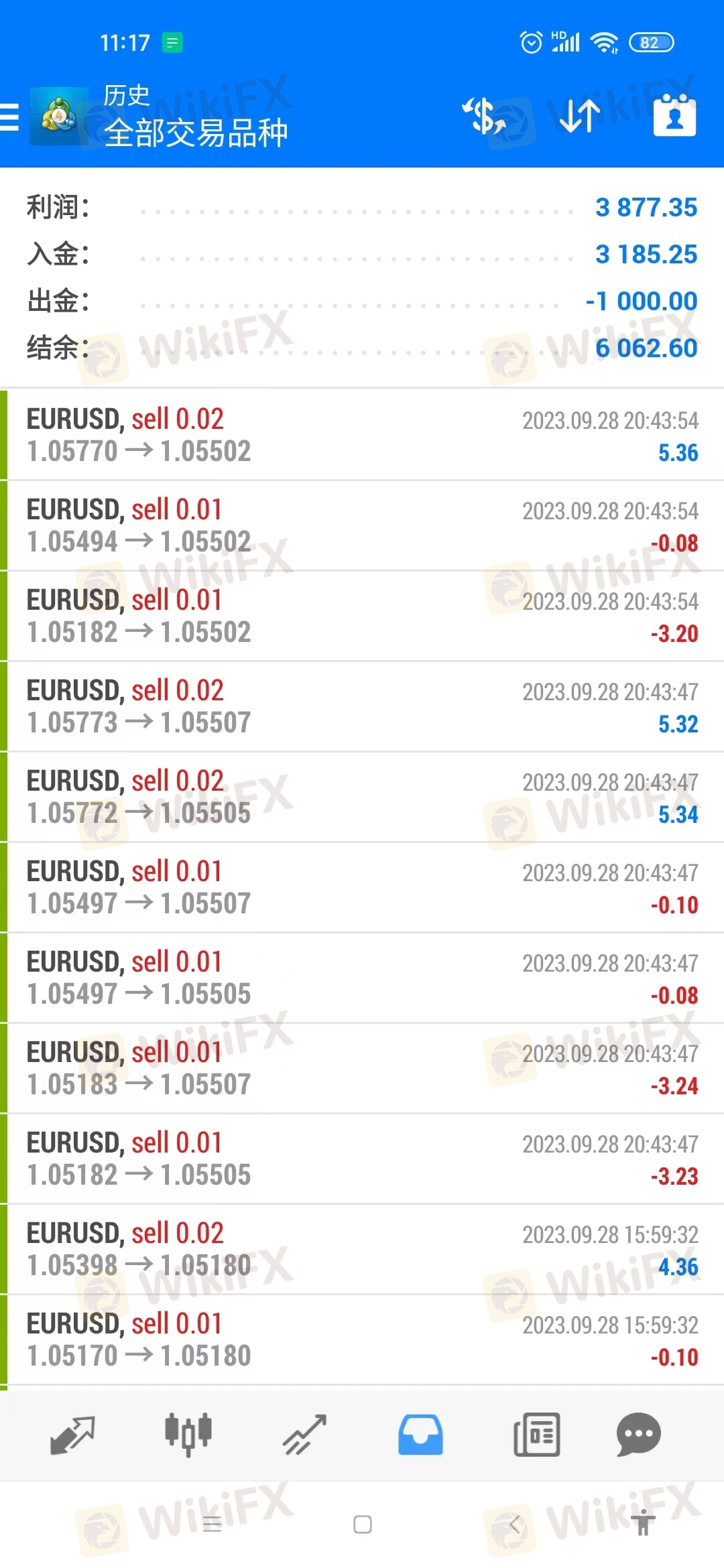Open the EURUSD trade with profit 5.32

click(362, 706)
